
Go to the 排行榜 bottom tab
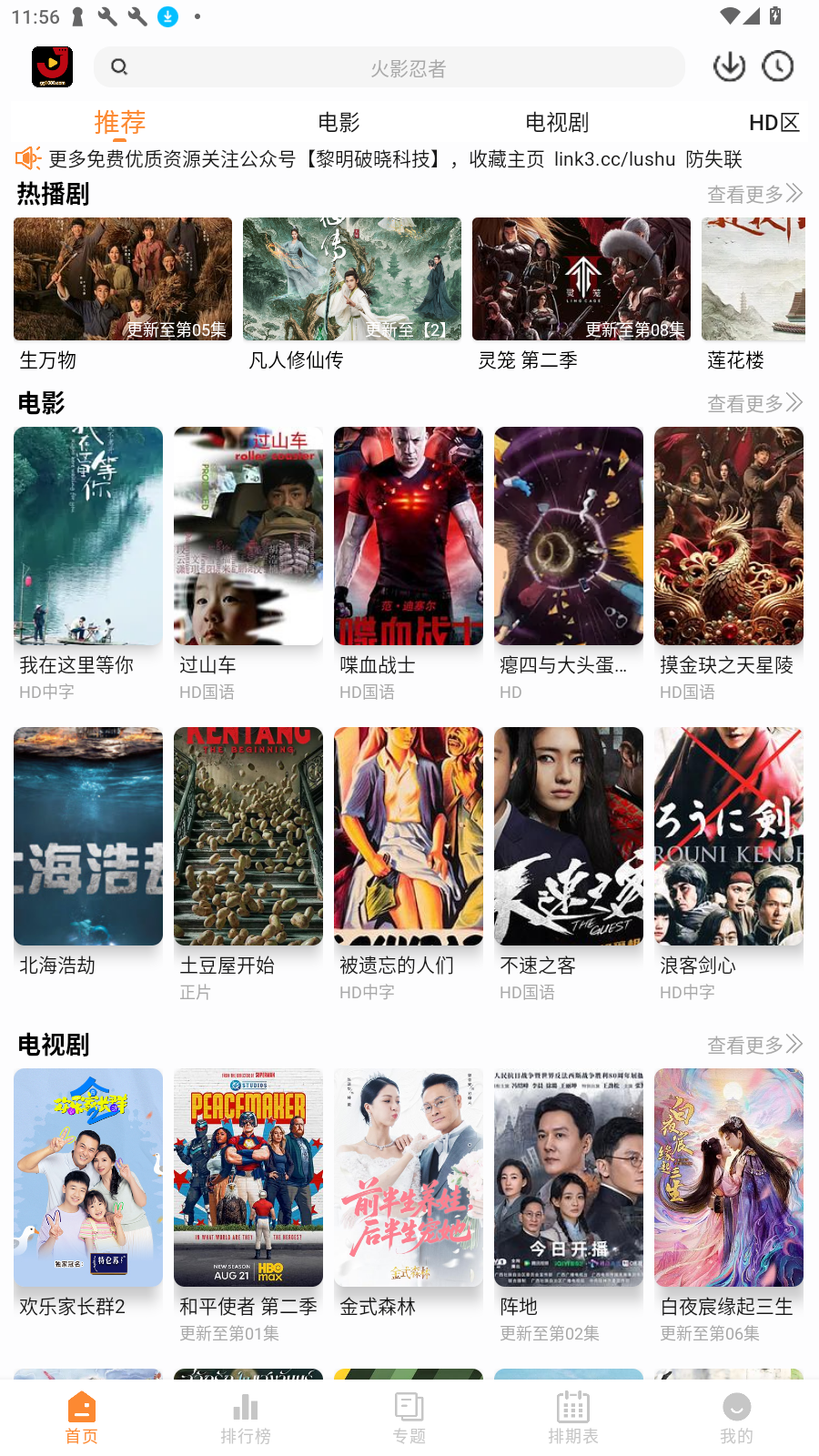coord(246,1417)
